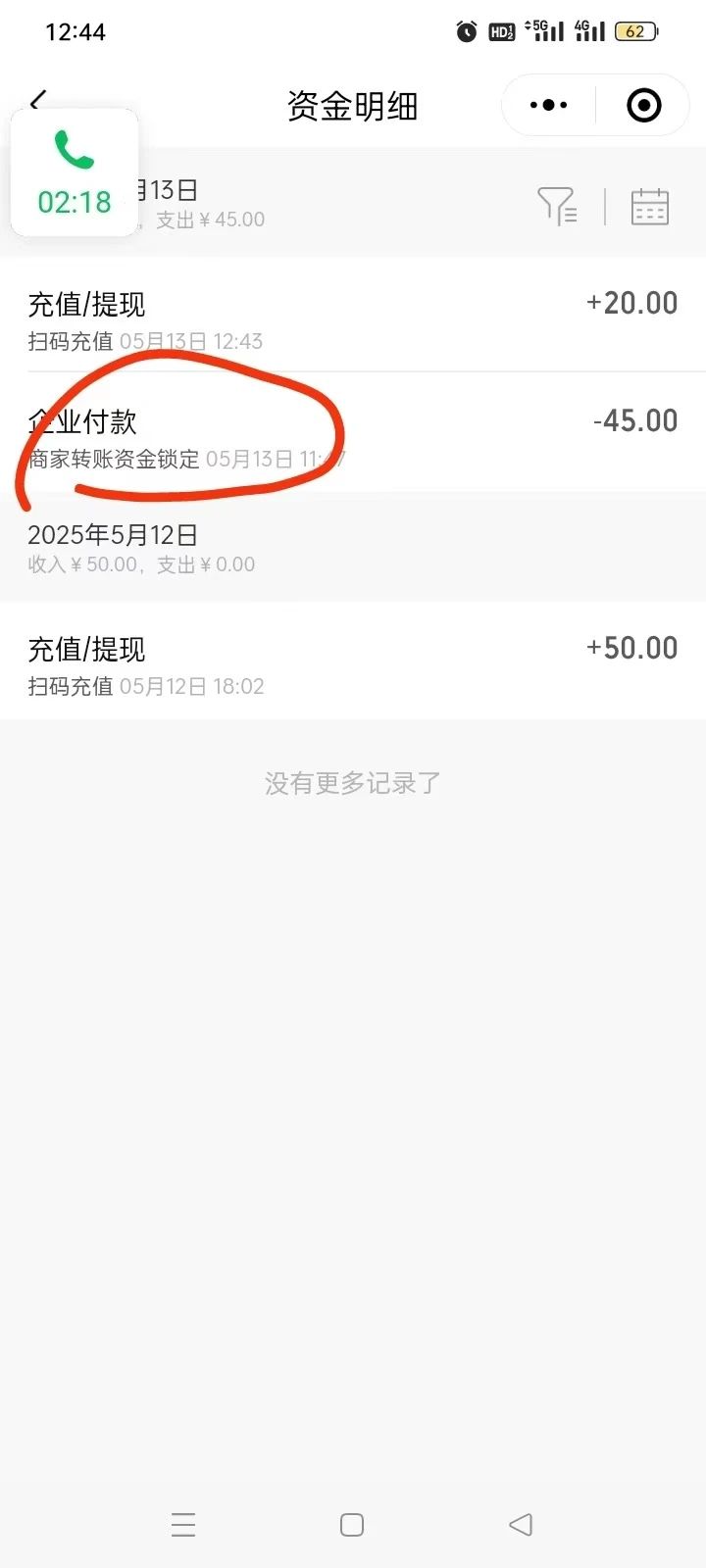The image size is (706, 1568).
Task: Open the transaction filter funnel icon
Action: tap(557, 206)
